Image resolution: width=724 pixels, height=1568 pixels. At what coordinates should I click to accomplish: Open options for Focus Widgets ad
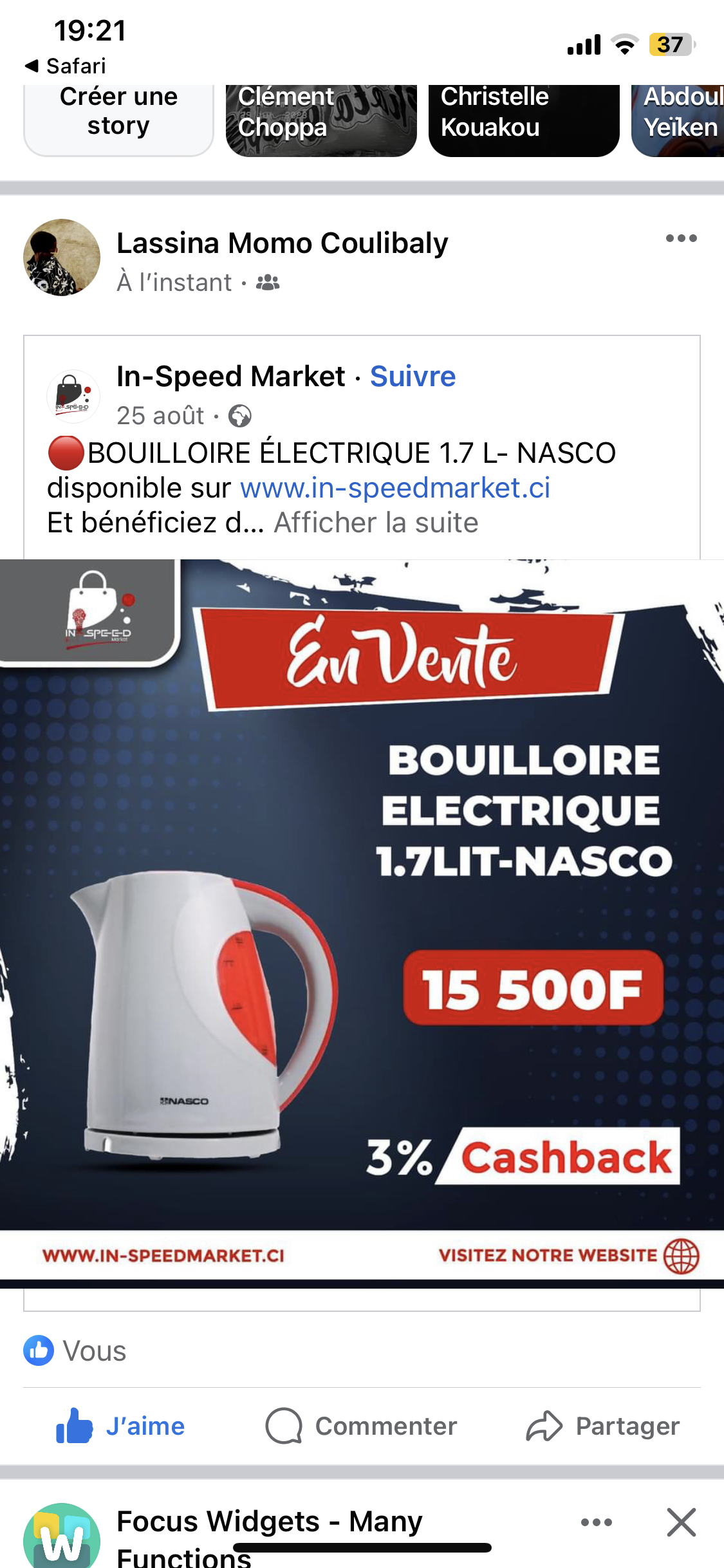click(x=596, y=1522)
